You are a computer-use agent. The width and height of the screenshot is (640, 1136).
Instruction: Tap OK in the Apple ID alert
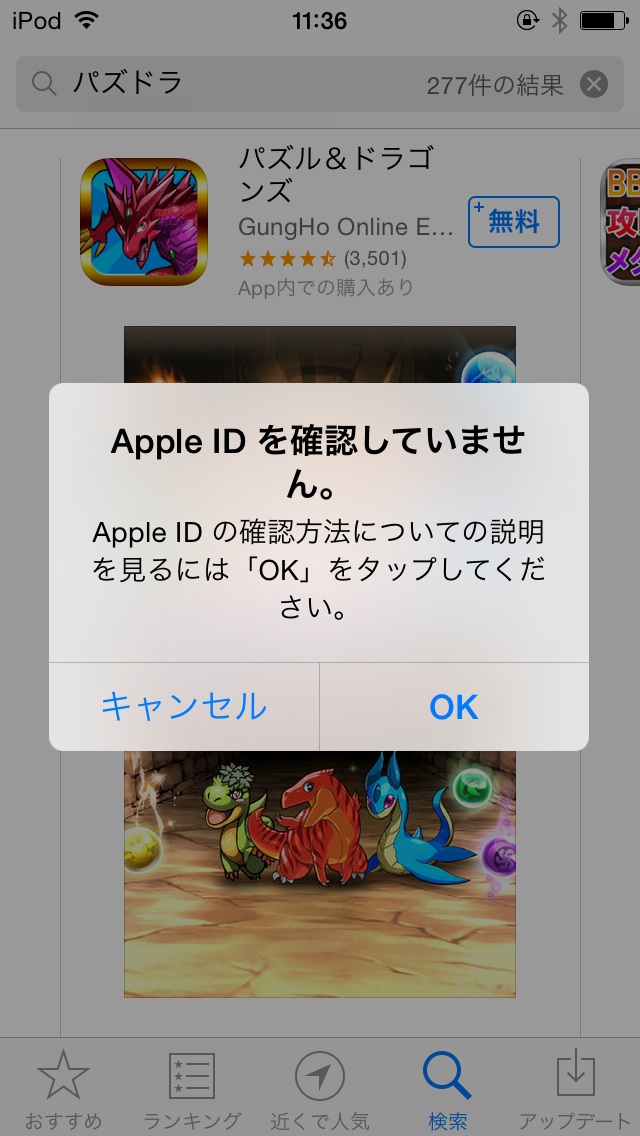tap(454, 707)
